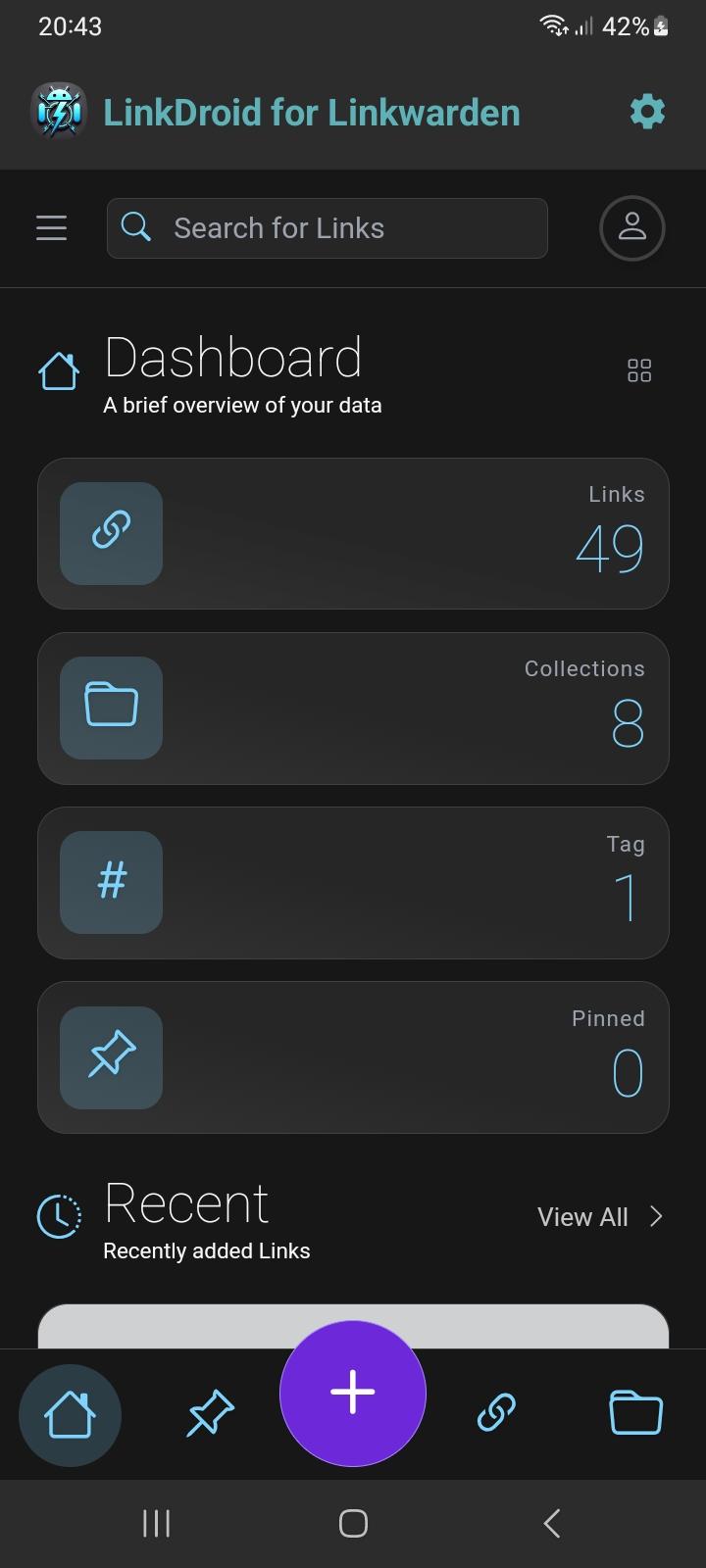This screenshot has width=706, height=1568.
Task: Tap the Search for Links field
Action: 327,228
